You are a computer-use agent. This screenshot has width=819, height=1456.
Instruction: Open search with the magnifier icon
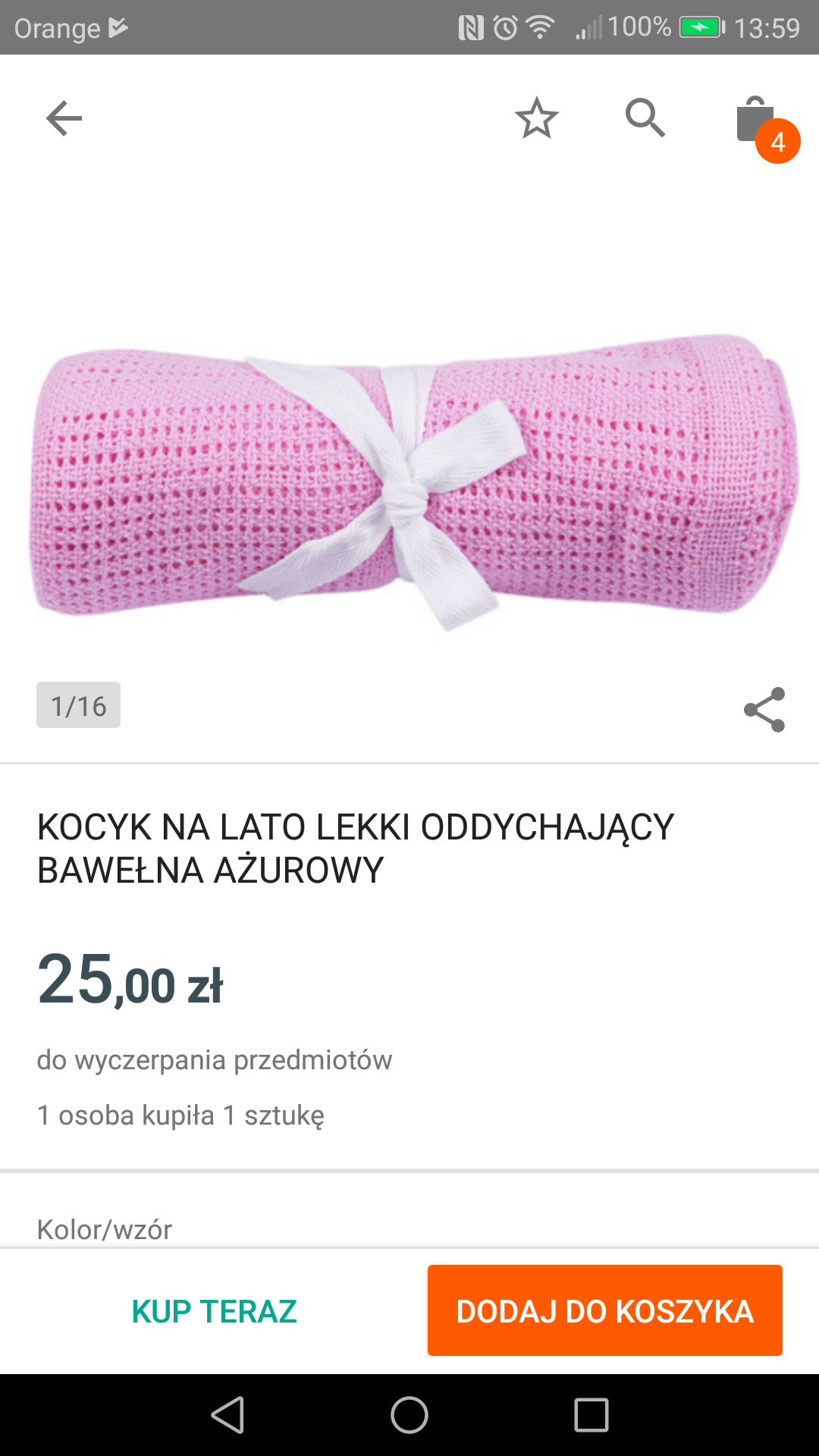pyautogui.click(x=645, y=118)
